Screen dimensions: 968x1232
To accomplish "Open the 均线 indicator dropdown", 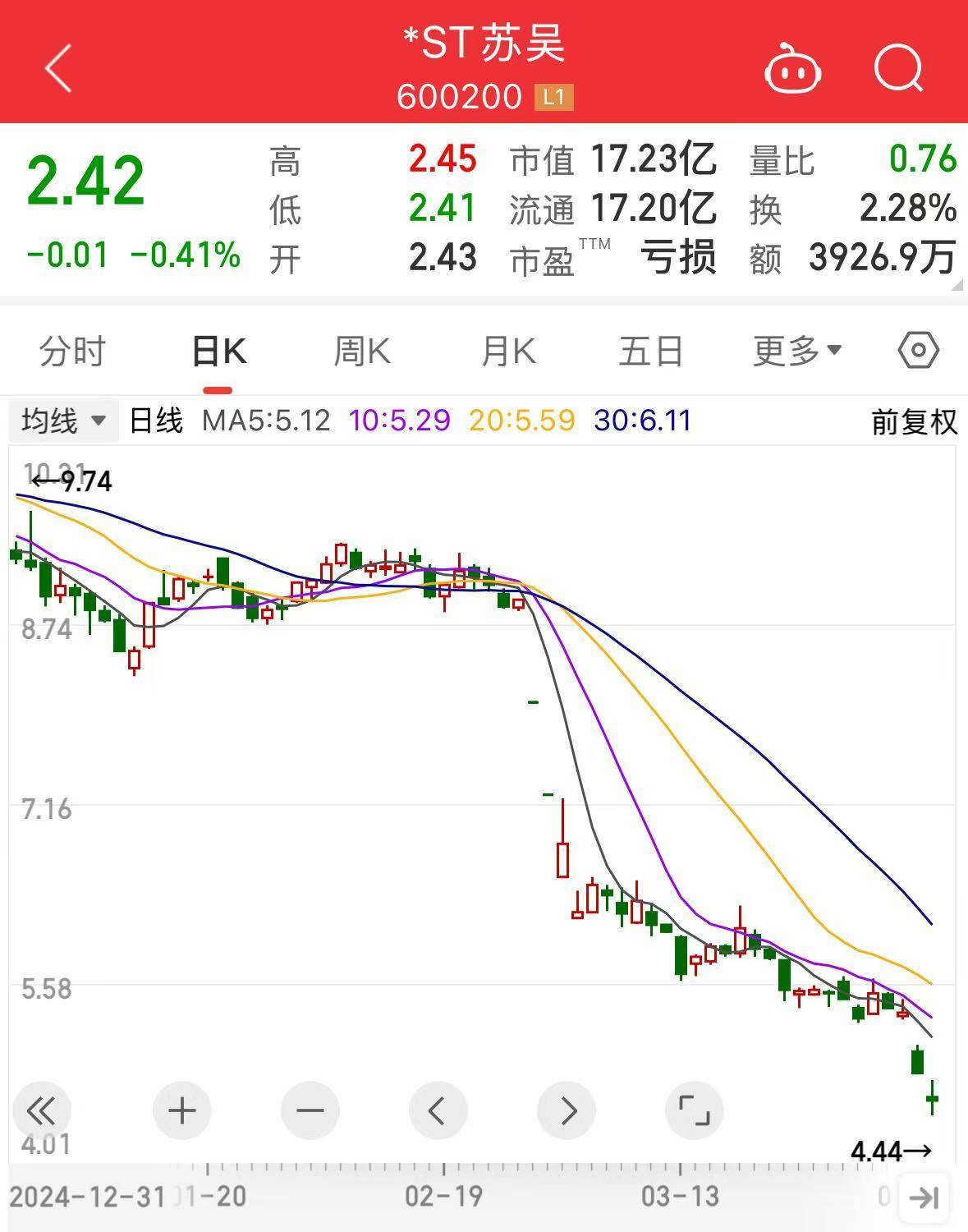I will (x=63, y=421).
